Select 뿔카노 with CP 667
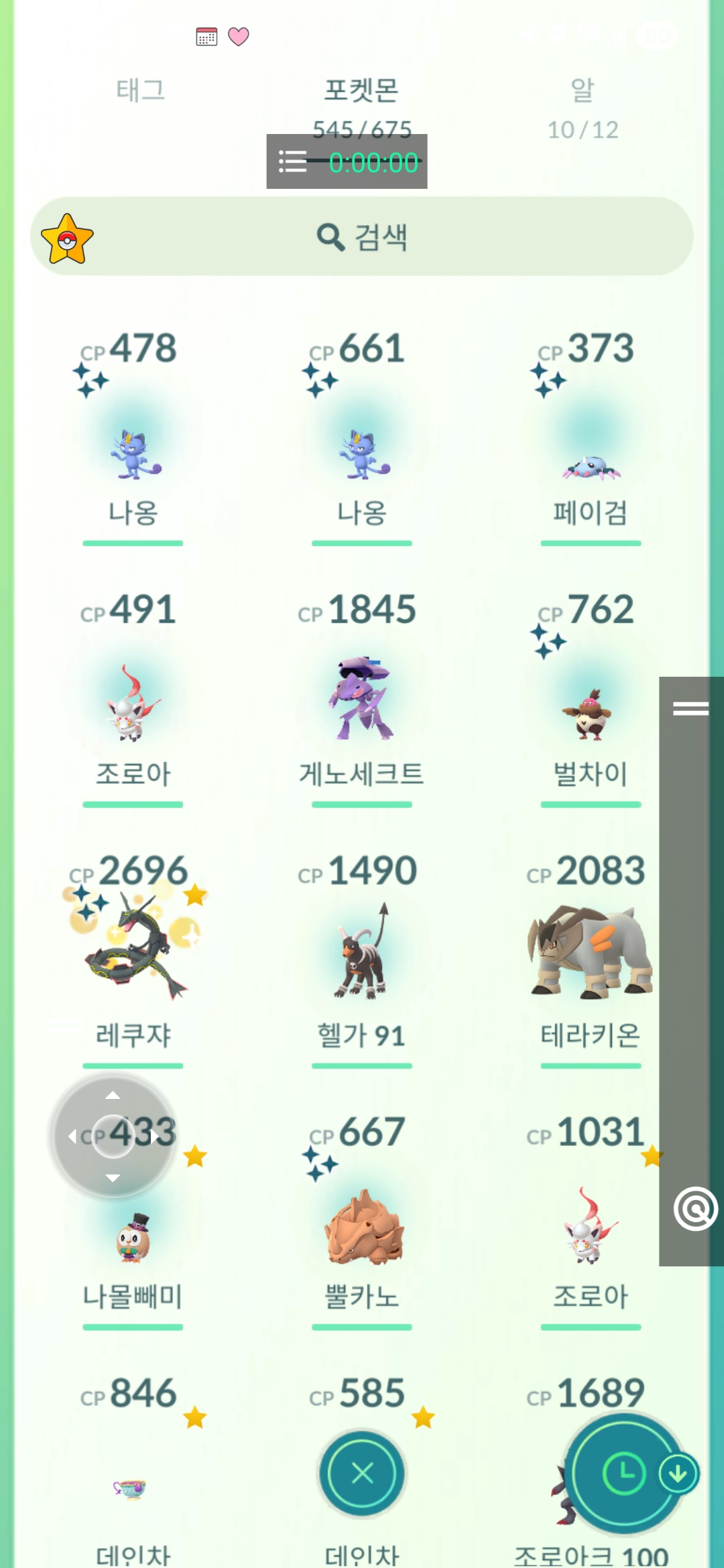This screenshot has height=1568, width=724. point(362,1226)
